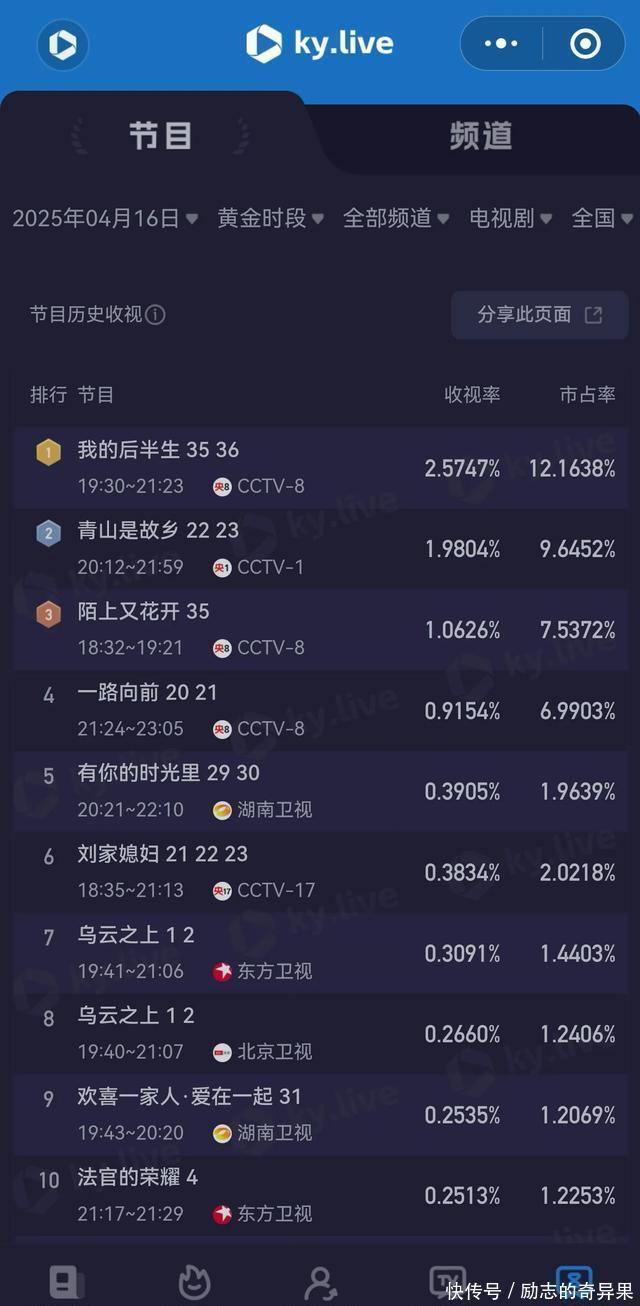View 刘家媳妇 21 22 23 details
The image size is (640, 1306).
click(162, 854)
